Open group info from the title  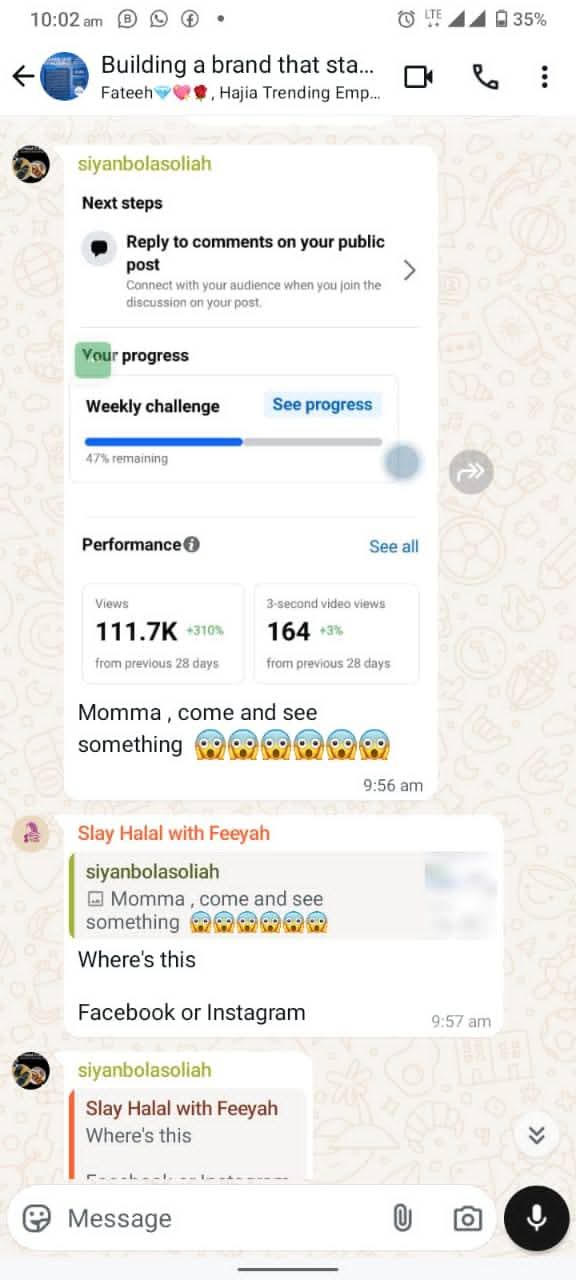(240, 77)
